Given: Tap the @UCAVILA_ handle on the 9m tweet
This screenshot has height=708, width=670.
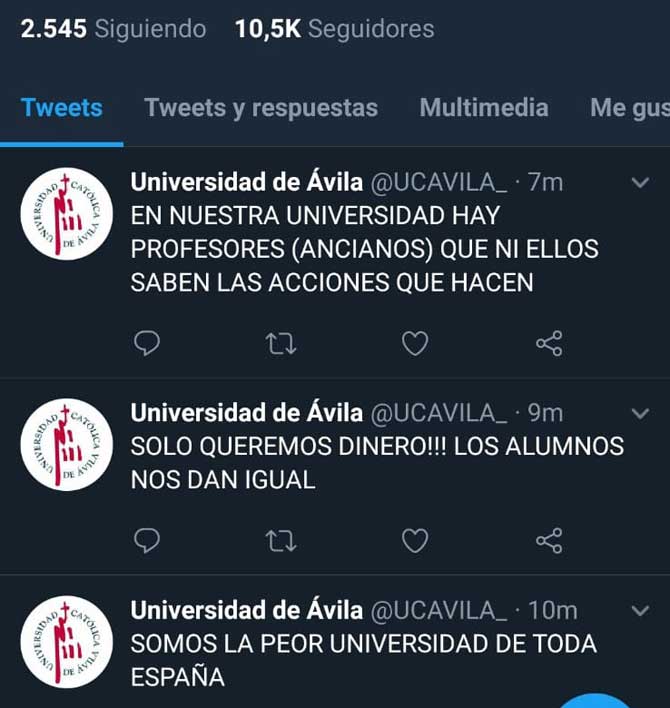Looking at the screenshot, I should 439,412.
